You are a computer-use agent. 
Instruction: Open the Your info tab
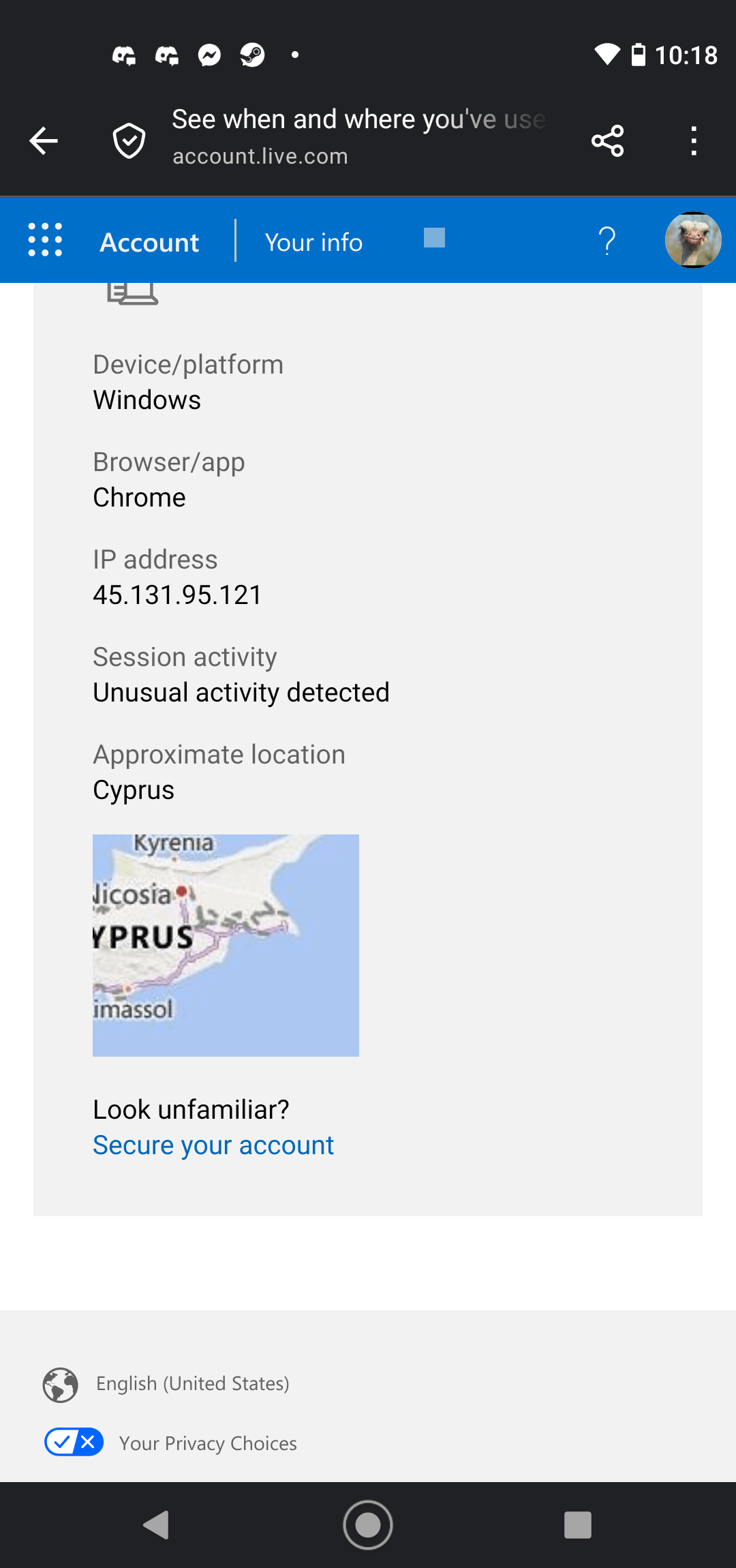point(313,243)
